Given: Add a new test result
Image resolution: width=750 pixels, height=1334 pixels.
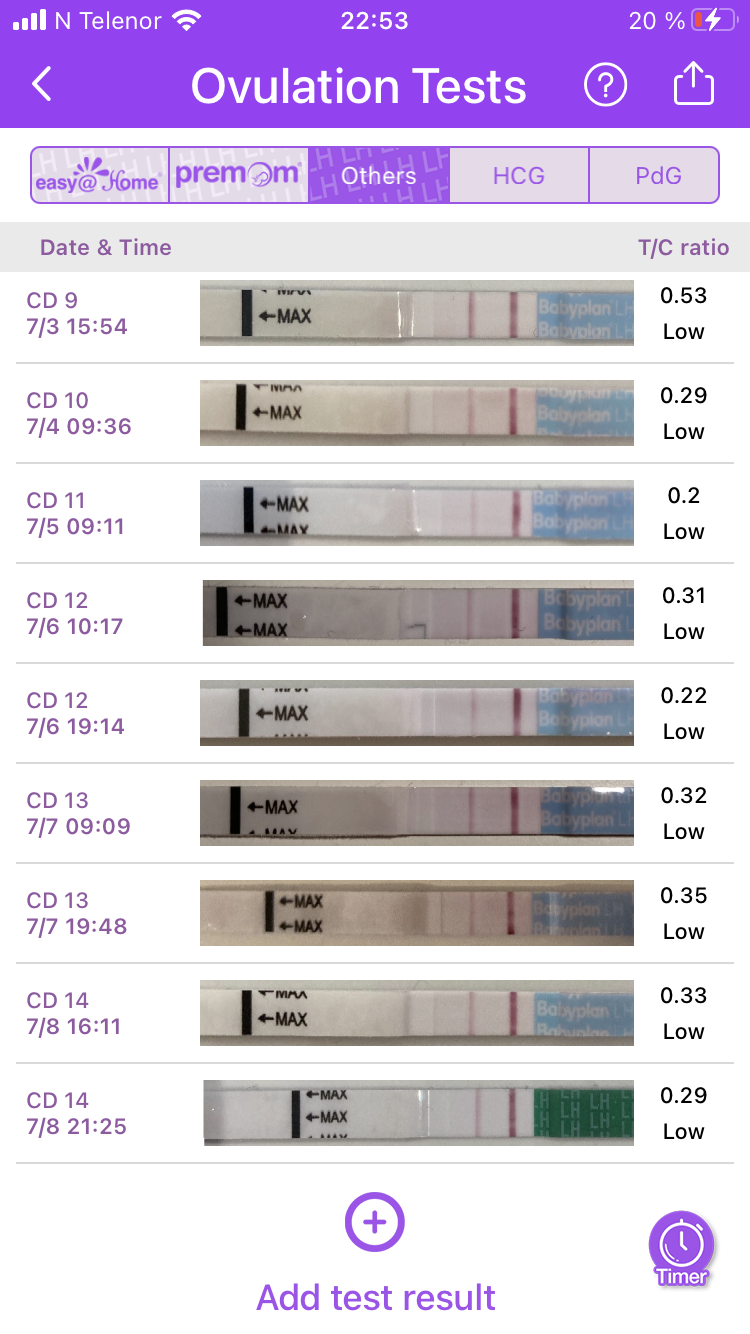Looking at the screenshot, I should click(x=375, y=1223).
